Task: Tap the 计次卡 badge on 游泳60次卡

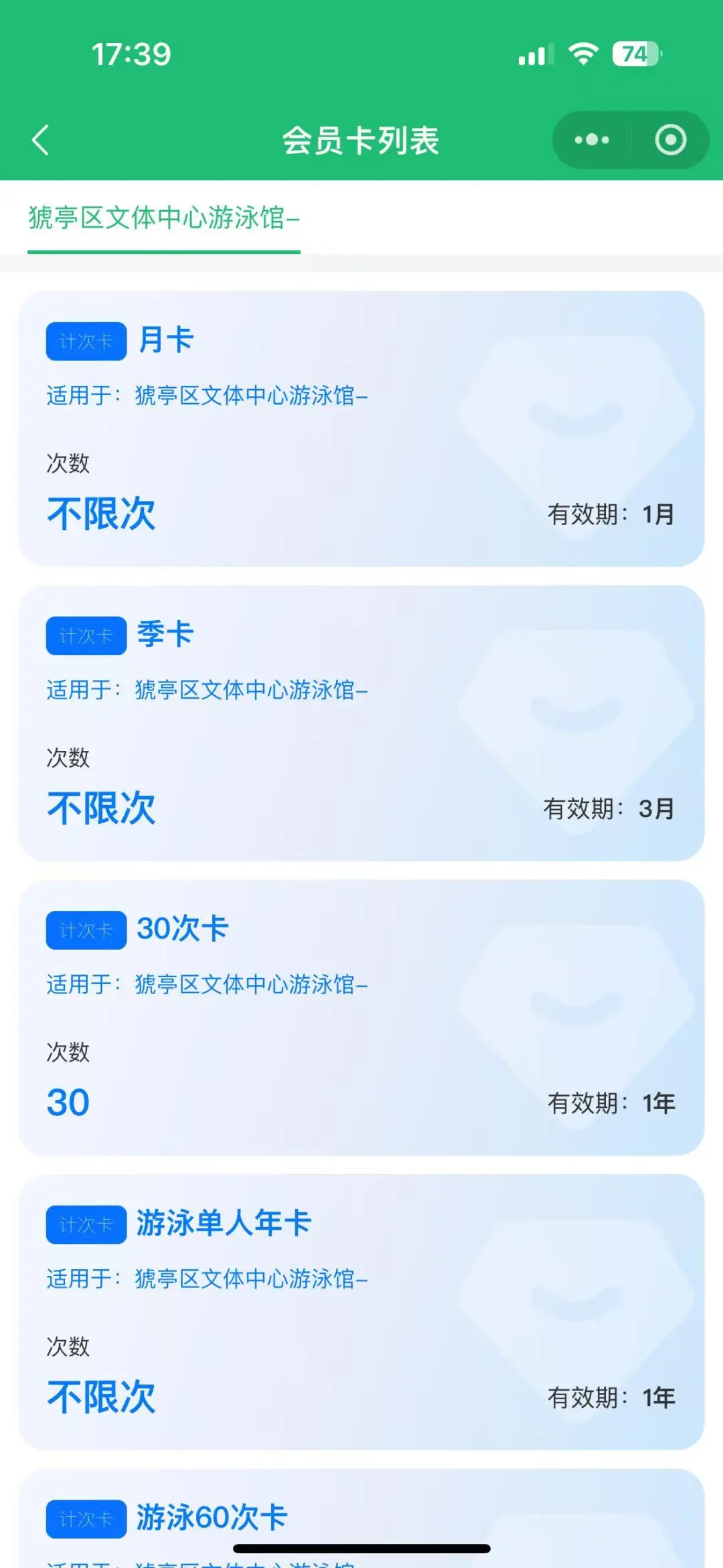Action: 84,1519
